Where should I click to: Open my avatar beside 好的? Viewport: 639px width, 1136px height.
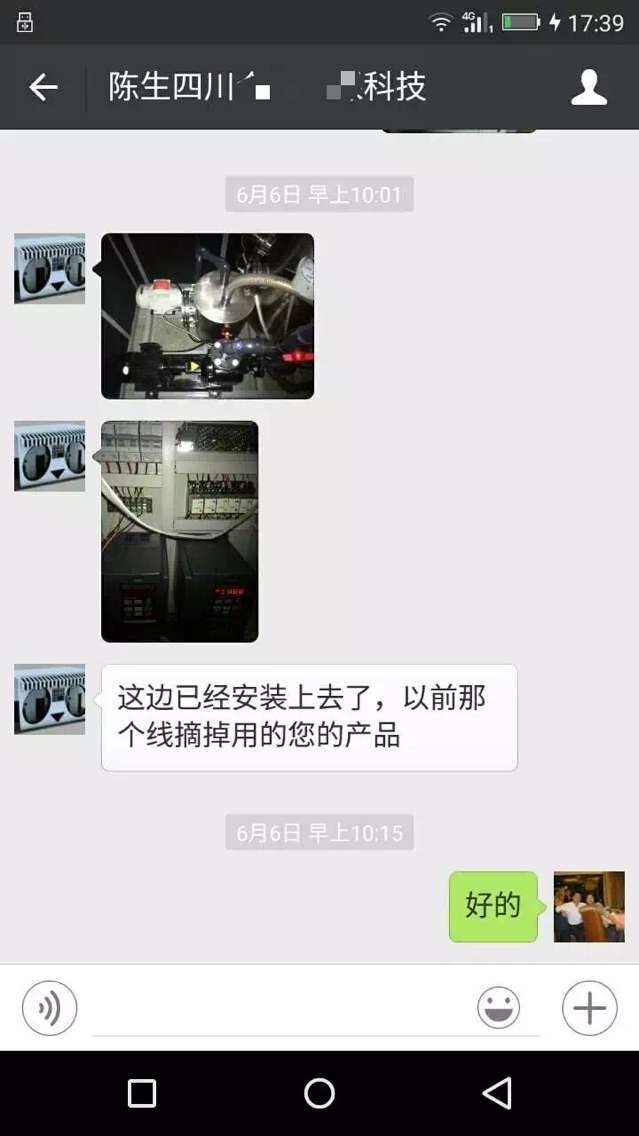[589, 907]
